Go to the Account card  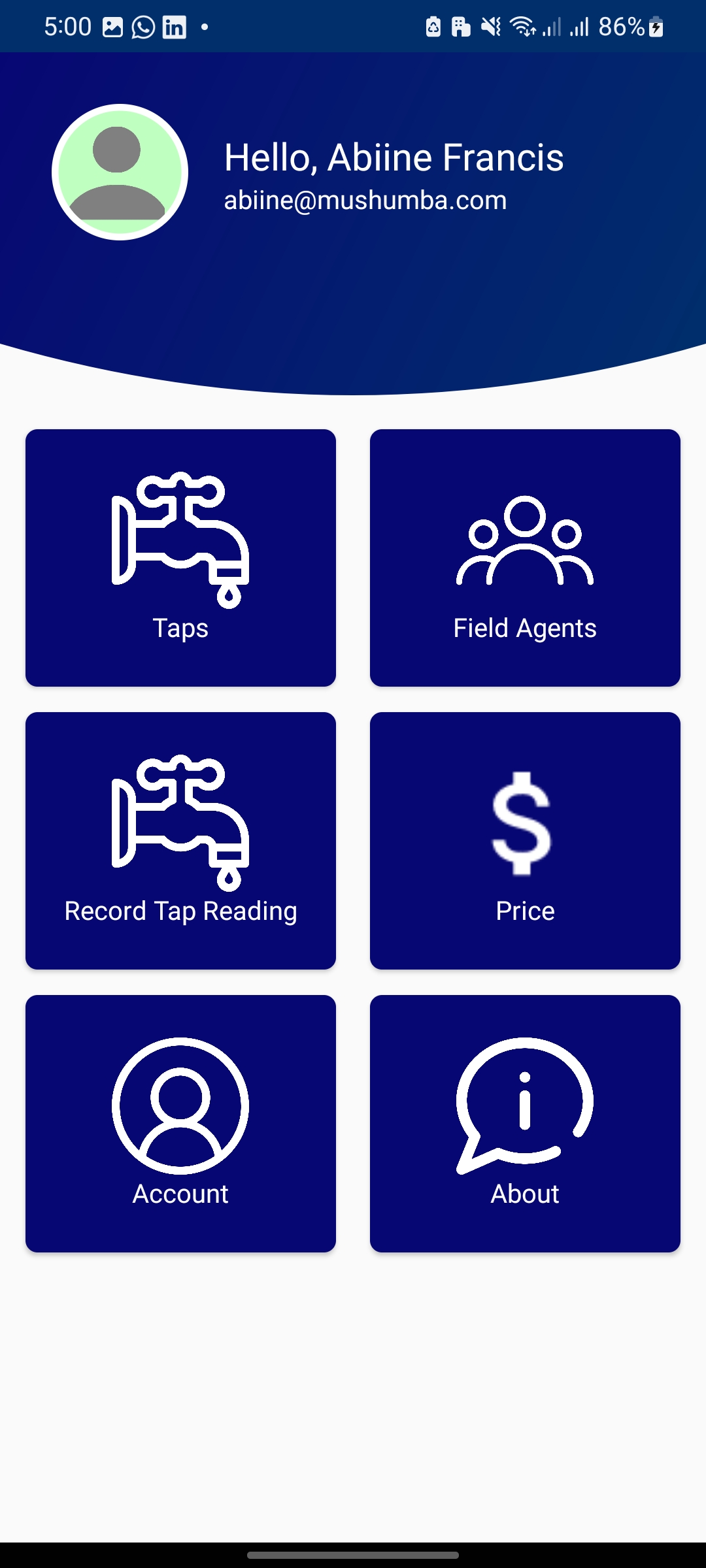(x=180, y=1123)
